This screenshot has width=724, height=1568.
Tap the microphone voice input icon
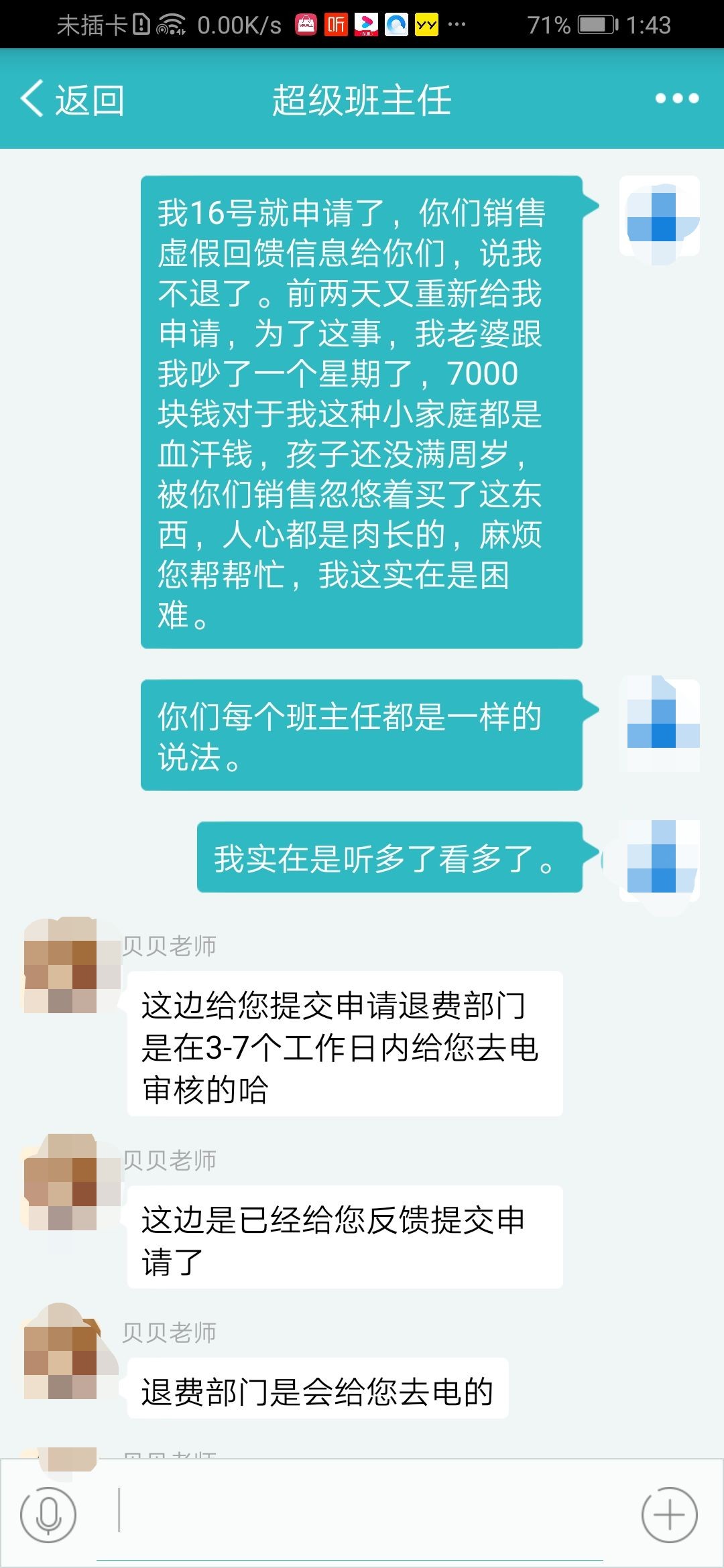click(x=48, y=1514)
